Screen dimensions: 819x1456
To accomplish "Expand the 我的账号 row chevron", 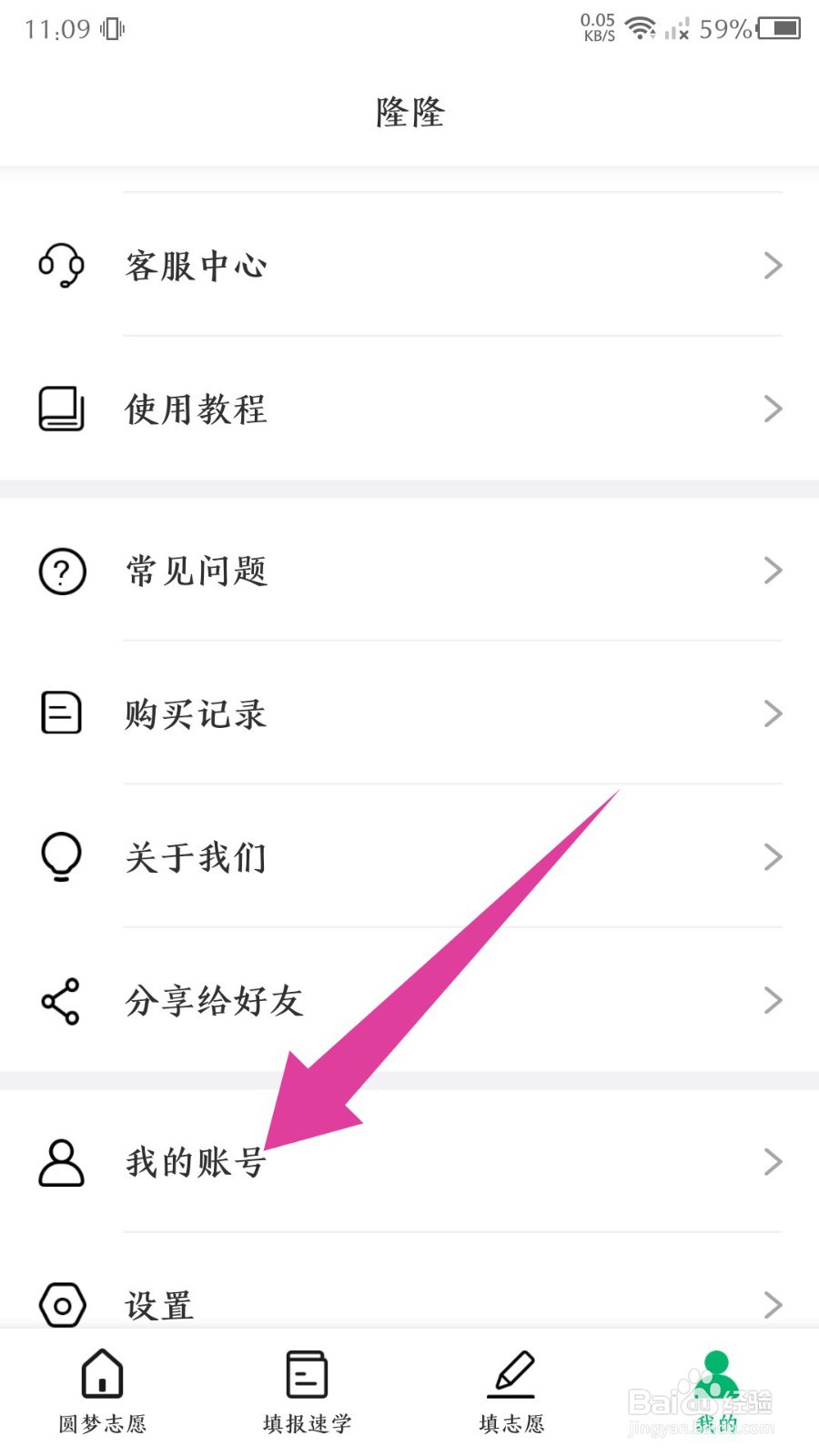I will click(772, 1161).
